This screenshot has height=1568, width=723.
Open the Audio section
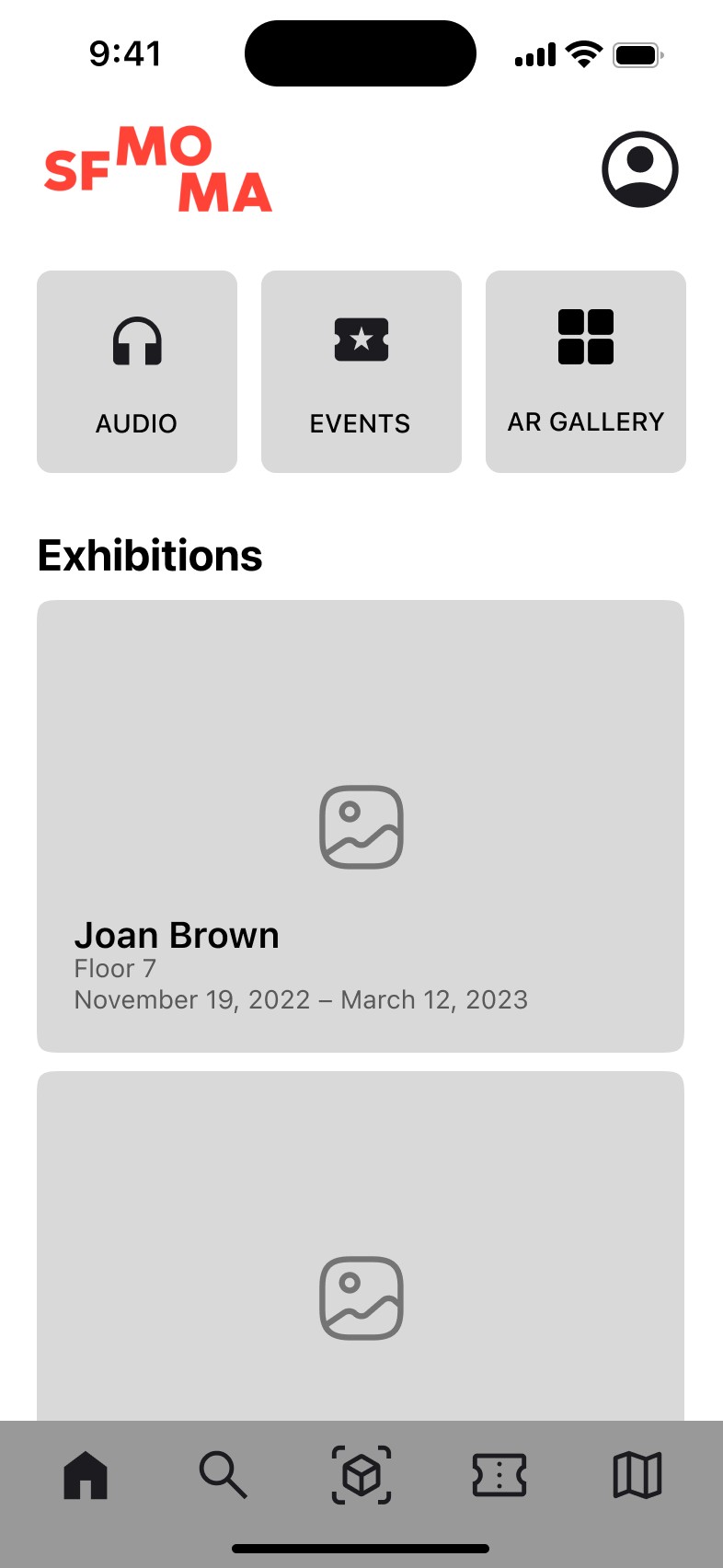[x=137, y=372]
